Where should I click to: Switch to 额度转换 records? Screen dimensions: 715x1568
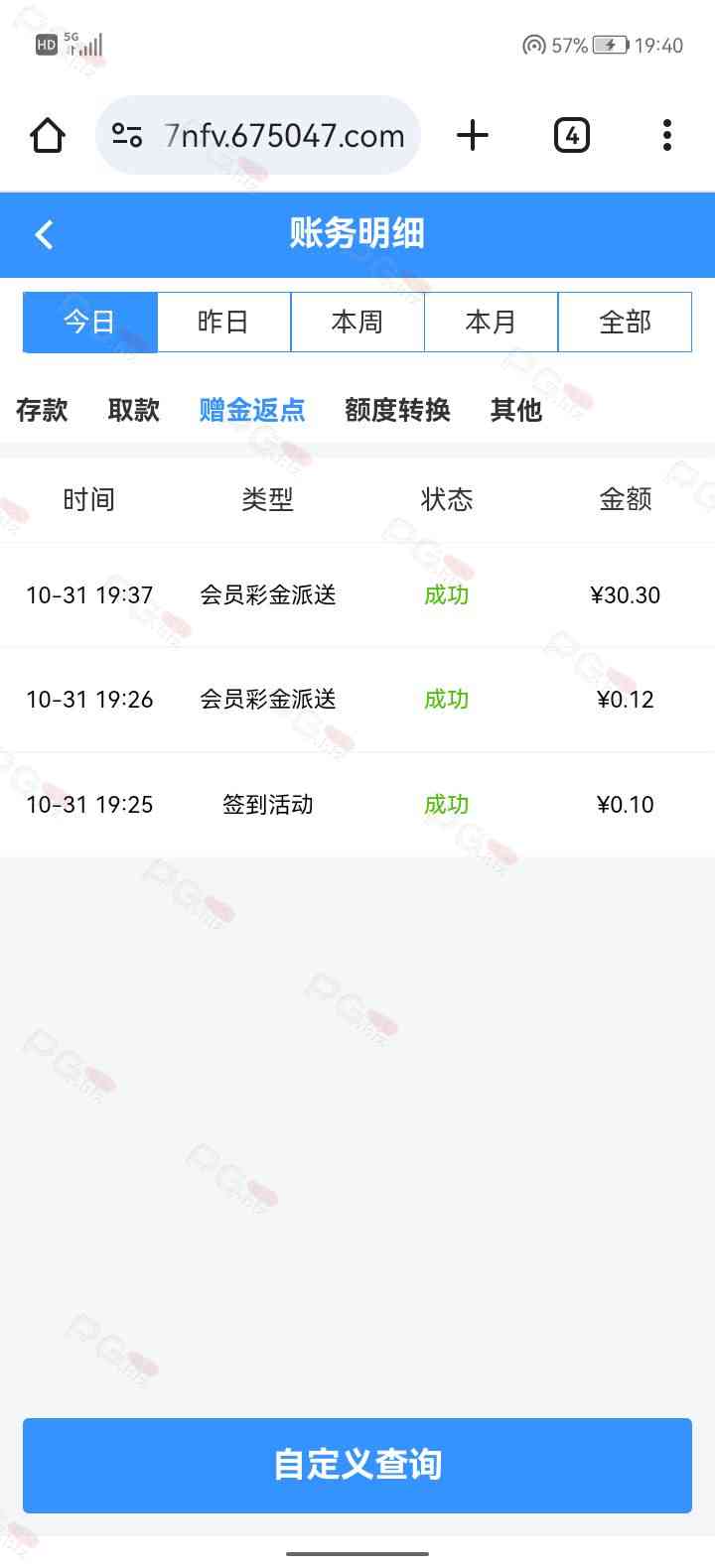[397, 410]
